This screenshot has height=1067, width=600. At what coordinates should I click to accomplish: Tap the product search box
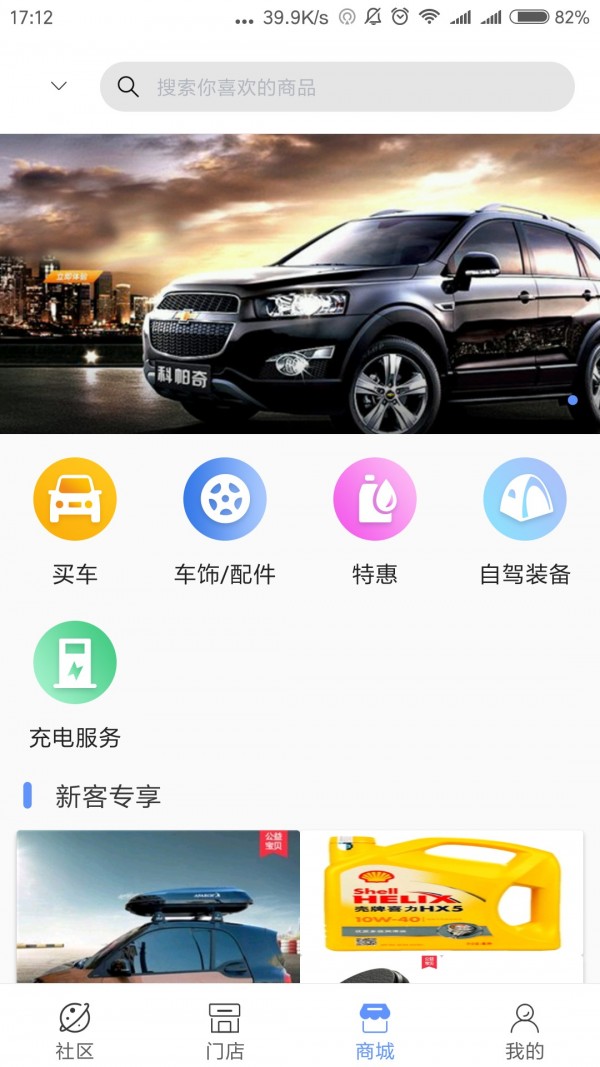(x=337, y=87)
